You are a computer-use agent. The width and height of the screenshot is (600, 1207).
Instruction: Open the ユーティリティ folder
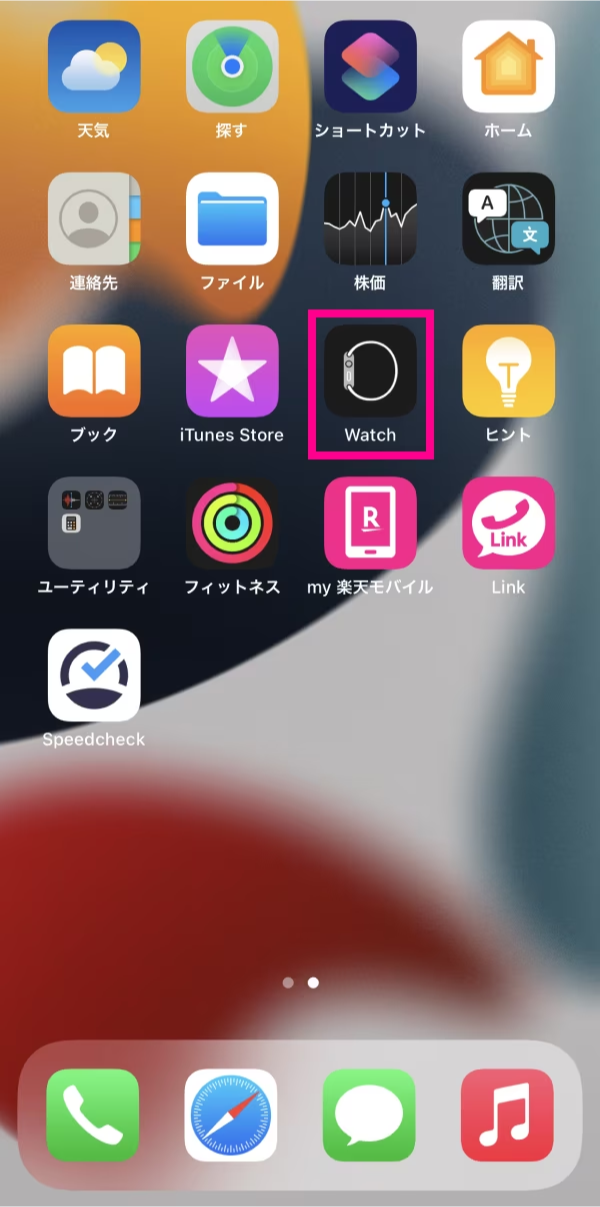[94, 523]
